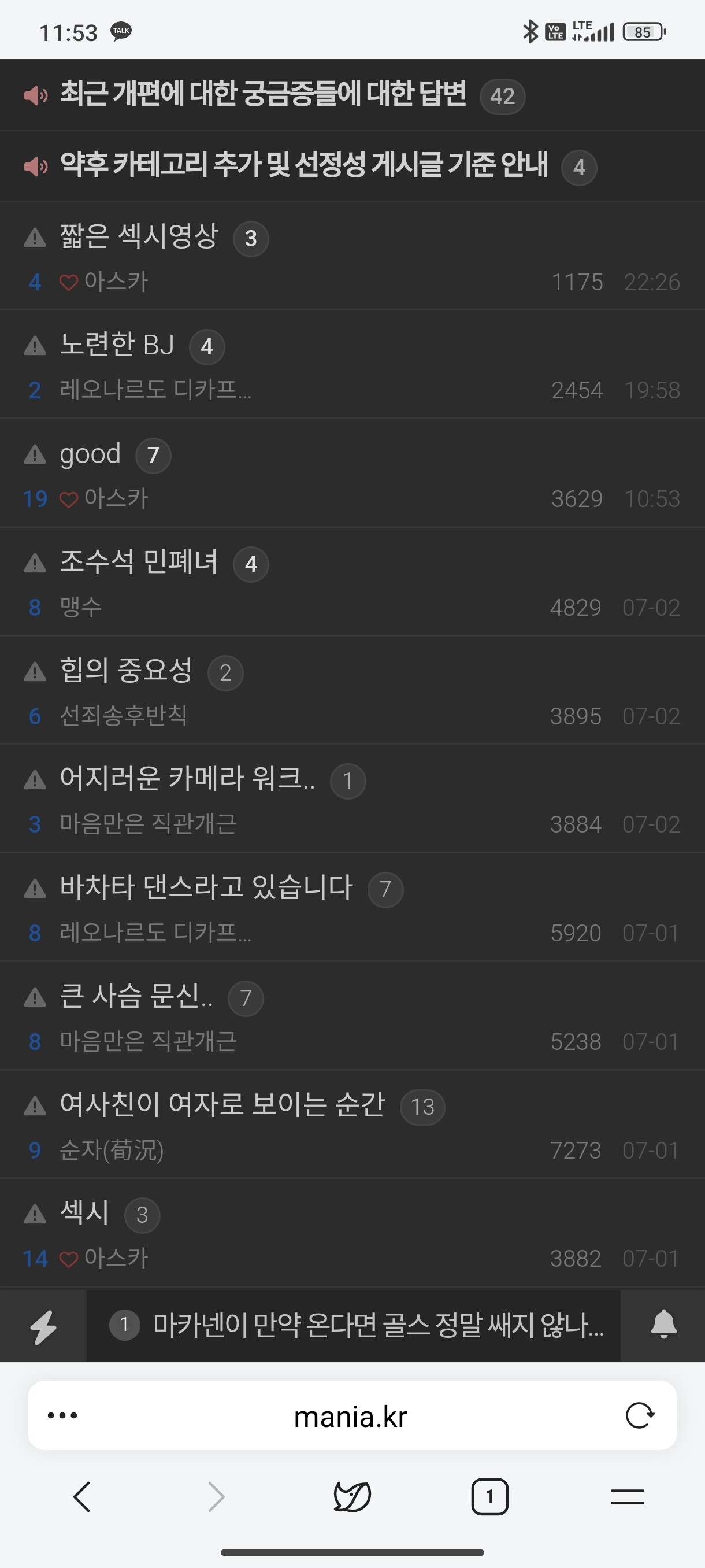Open the browser tab switcher
Image resolution: width=705 pixels, height=1568 pixels.
[489, 1497]
